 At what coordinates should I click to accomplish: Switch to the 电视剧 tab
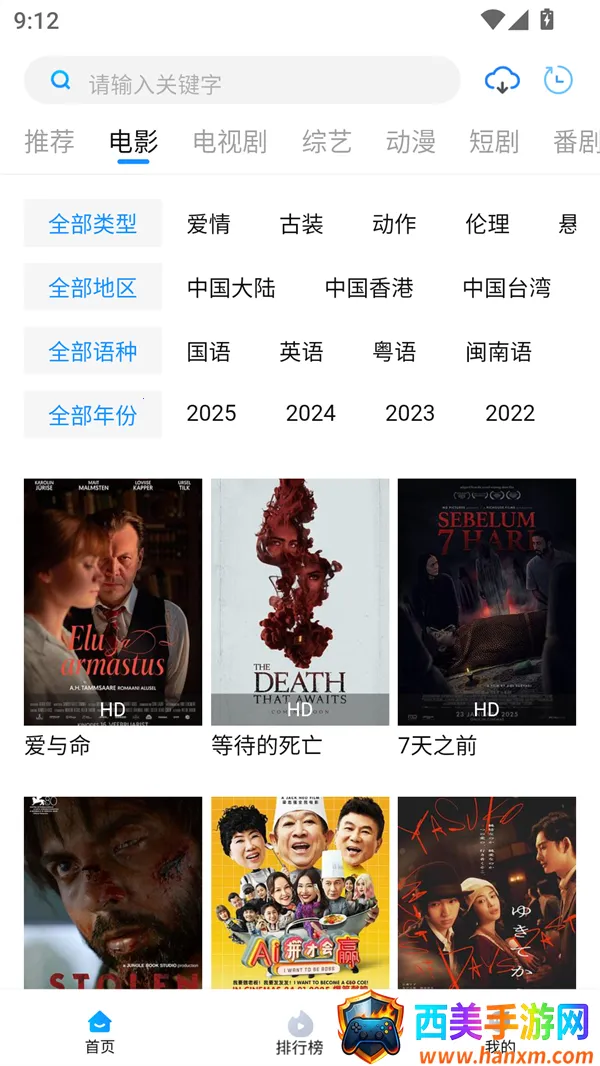[x=230, y=142]
